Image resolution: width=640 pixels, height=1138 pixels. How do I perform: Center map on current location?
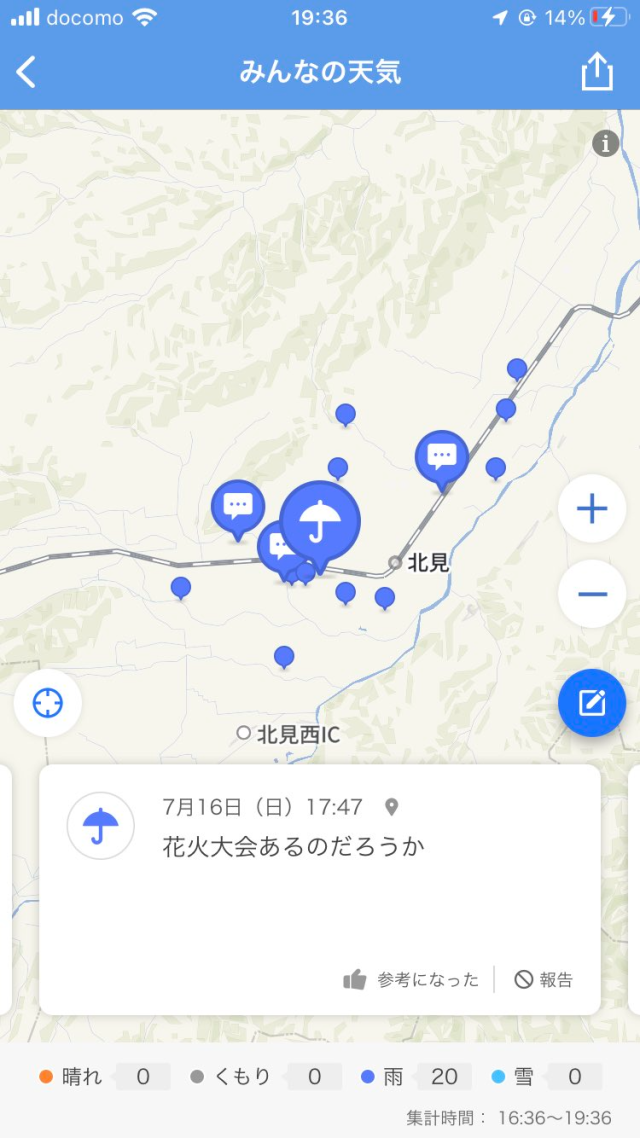(48, 703)
